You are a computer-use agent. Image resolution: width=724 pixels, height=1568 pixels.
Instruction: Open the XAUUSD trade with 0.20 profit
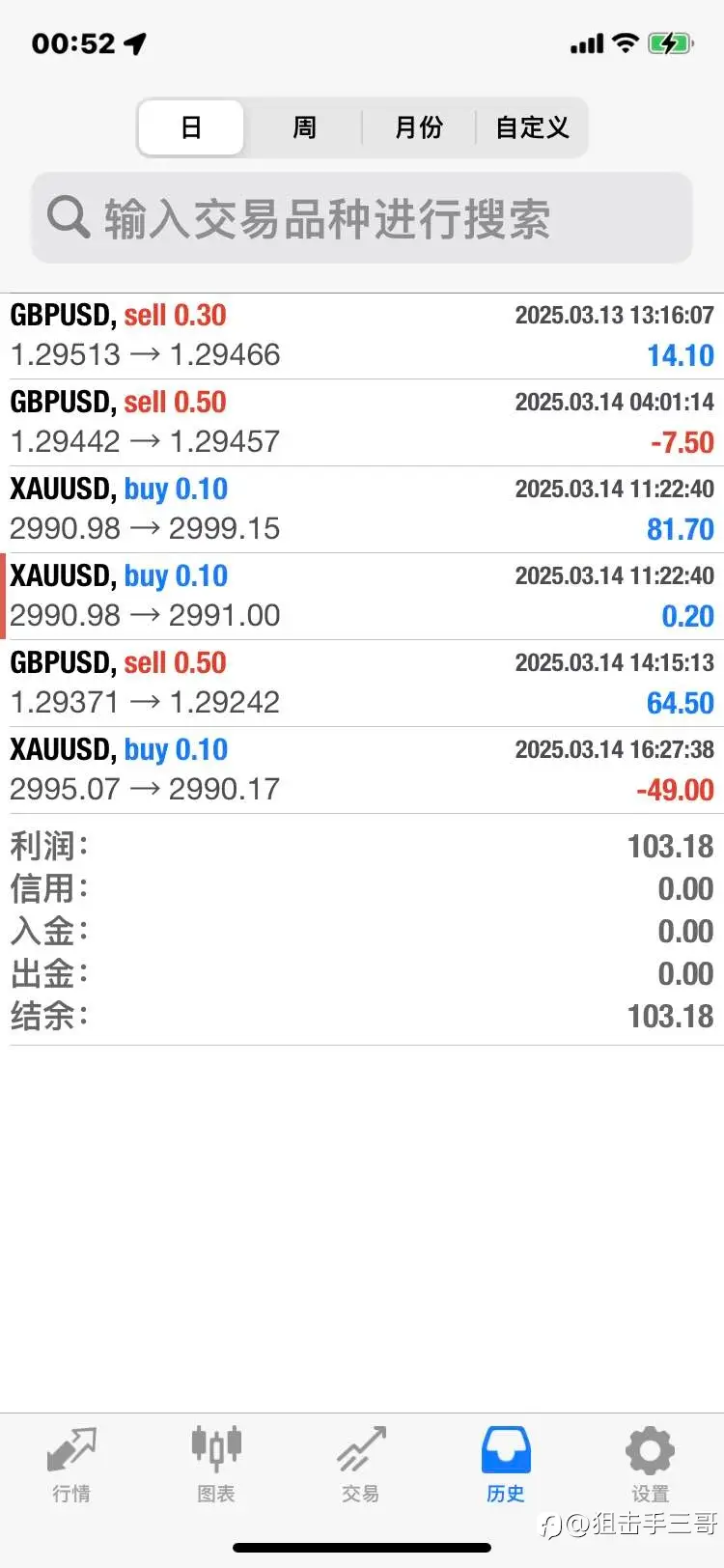coord(362,597)
